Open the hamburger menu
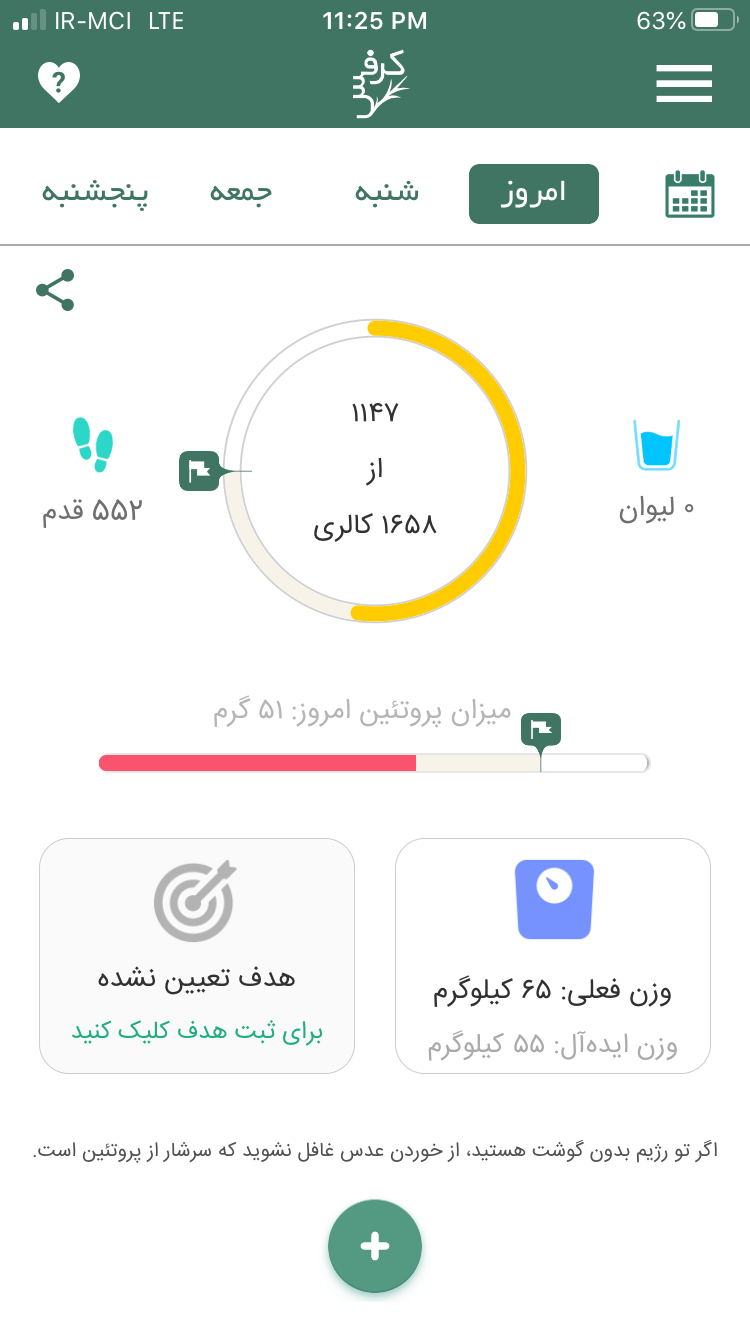The image size is (750, 1334). (x=684, y=83)
